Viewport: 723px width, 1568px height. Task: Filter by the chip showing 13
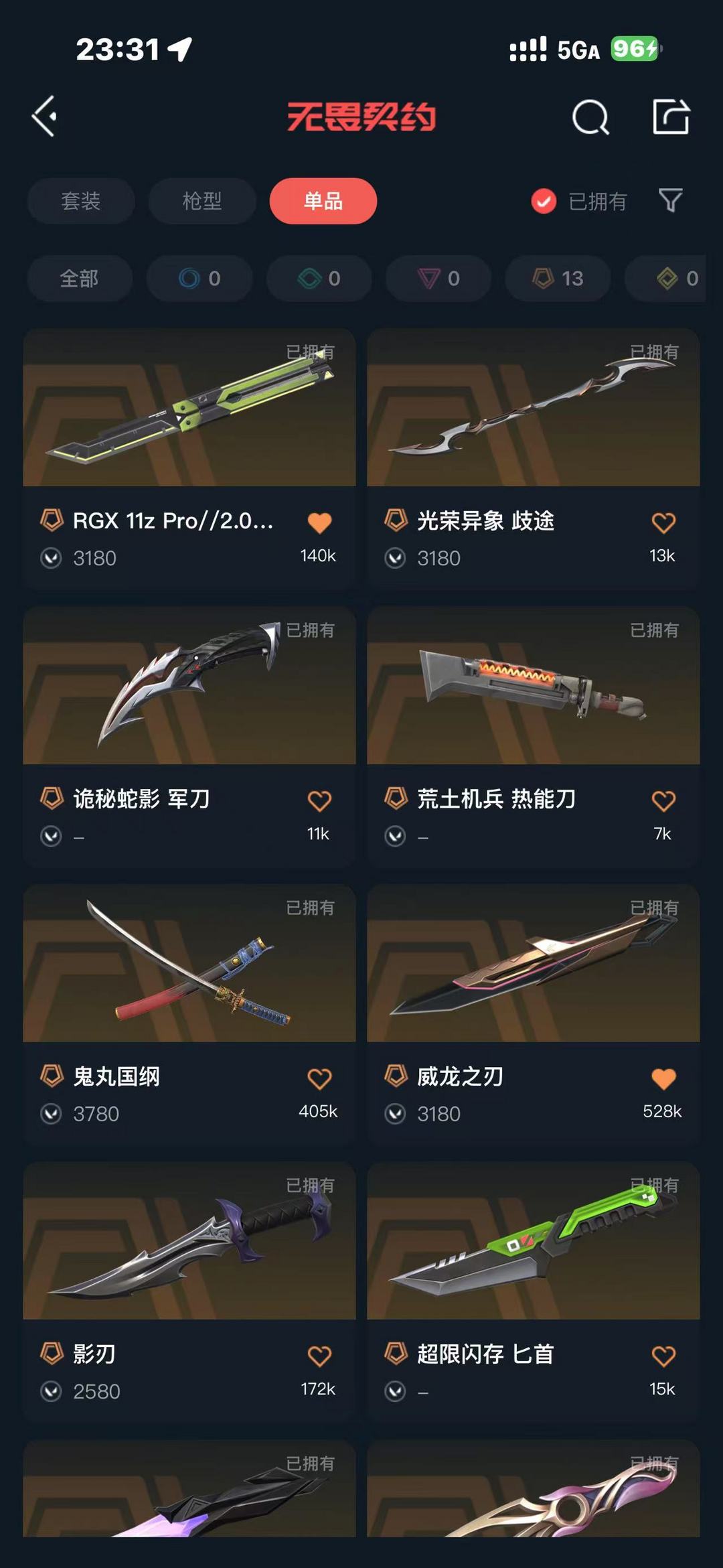click(558, 278)
